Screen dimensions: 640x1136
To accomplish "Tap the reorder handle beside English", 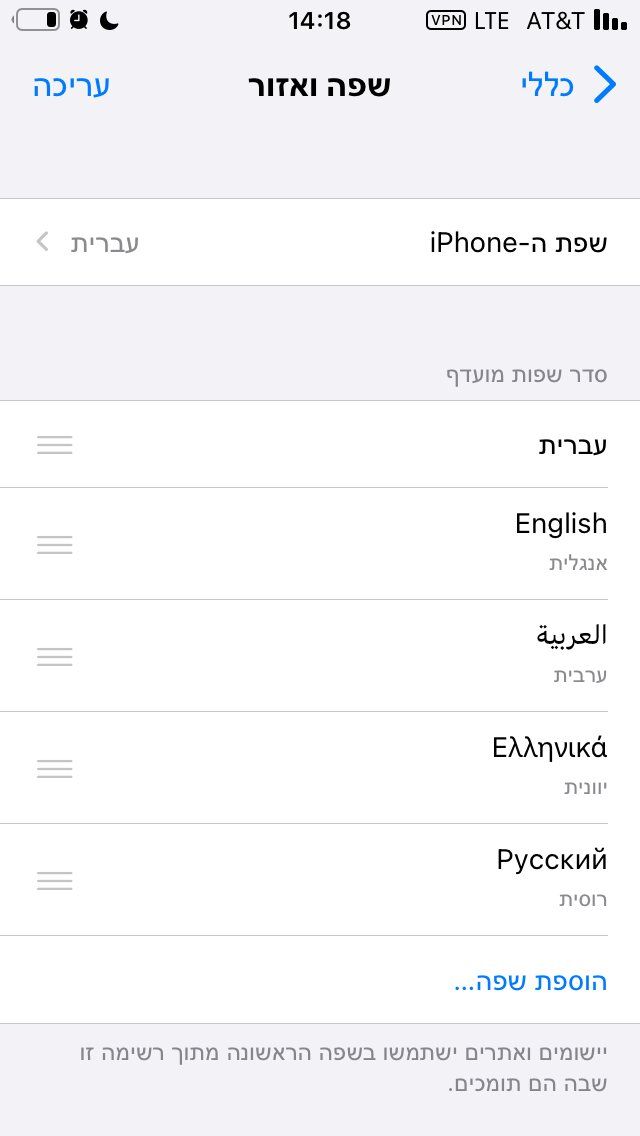I will point(55,544).
